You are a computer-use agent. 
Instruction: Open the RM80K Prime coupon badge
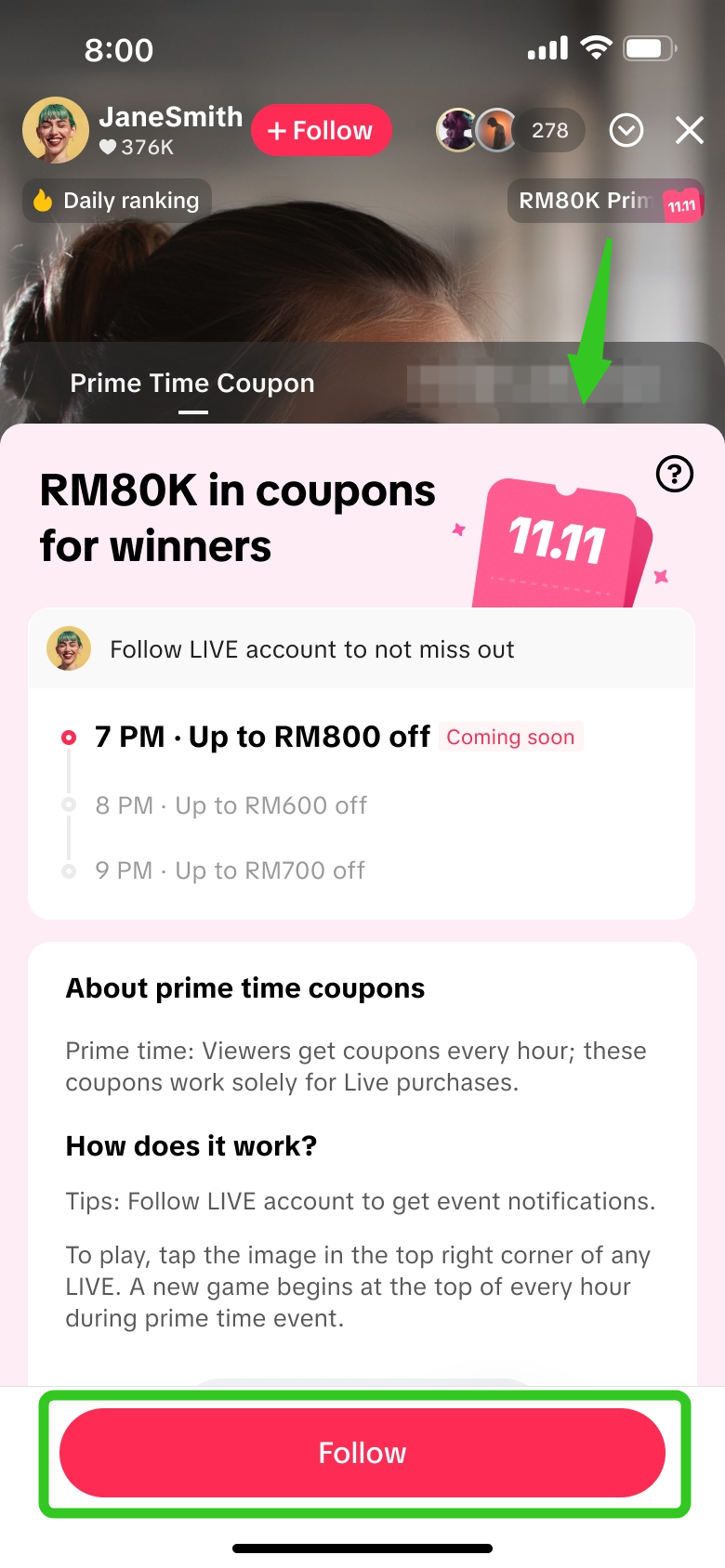[605, 201]
